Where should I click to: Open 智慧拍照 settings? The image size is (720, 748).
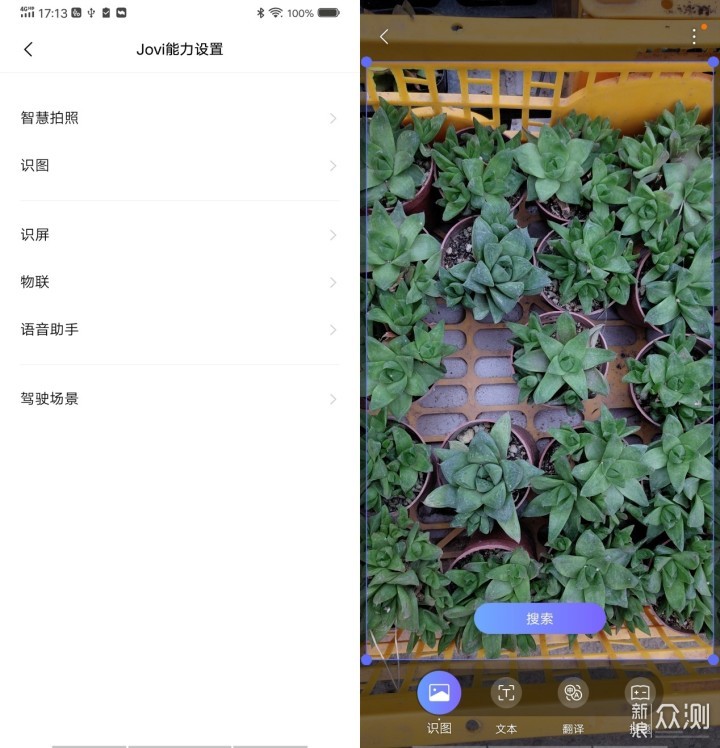click(x=179, y=118)
